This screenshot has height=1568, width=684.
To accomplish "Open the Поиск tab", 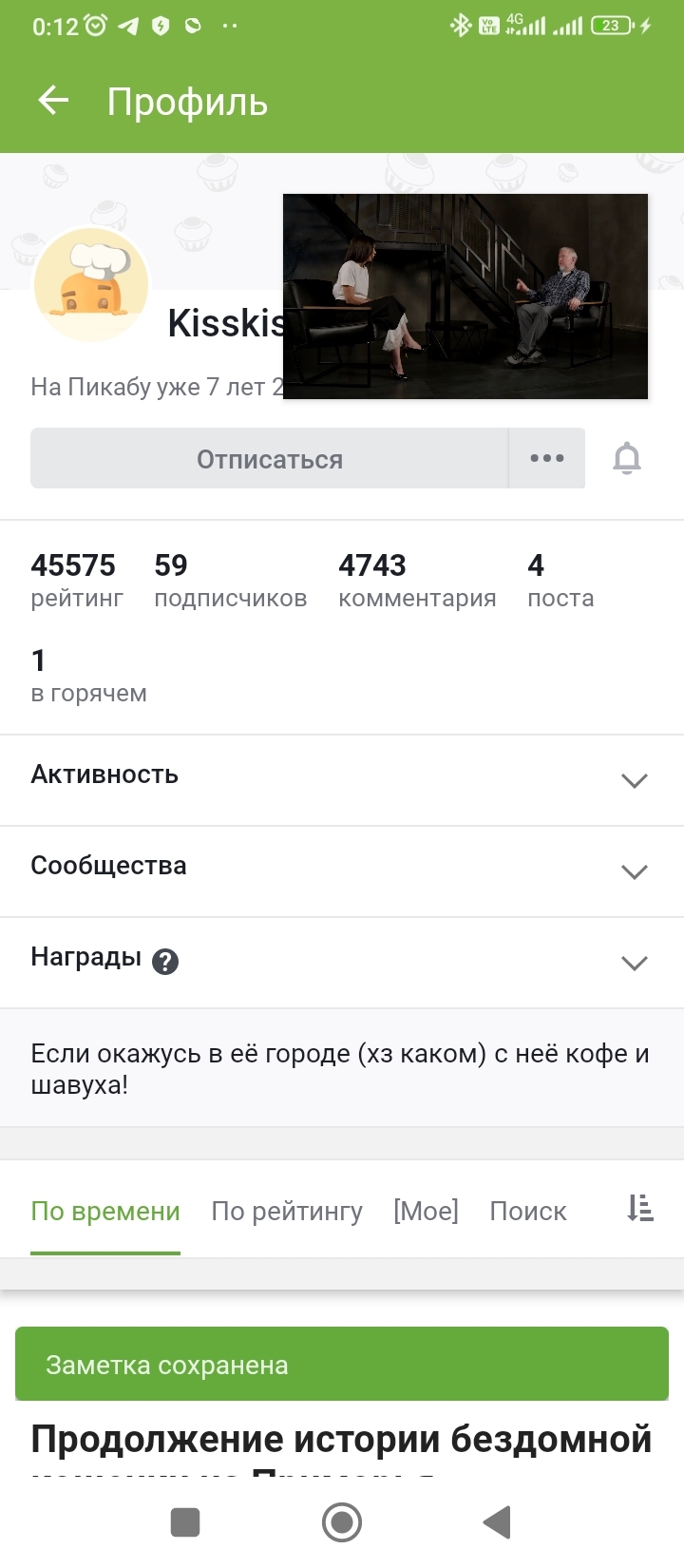I will pos(528,1211).
